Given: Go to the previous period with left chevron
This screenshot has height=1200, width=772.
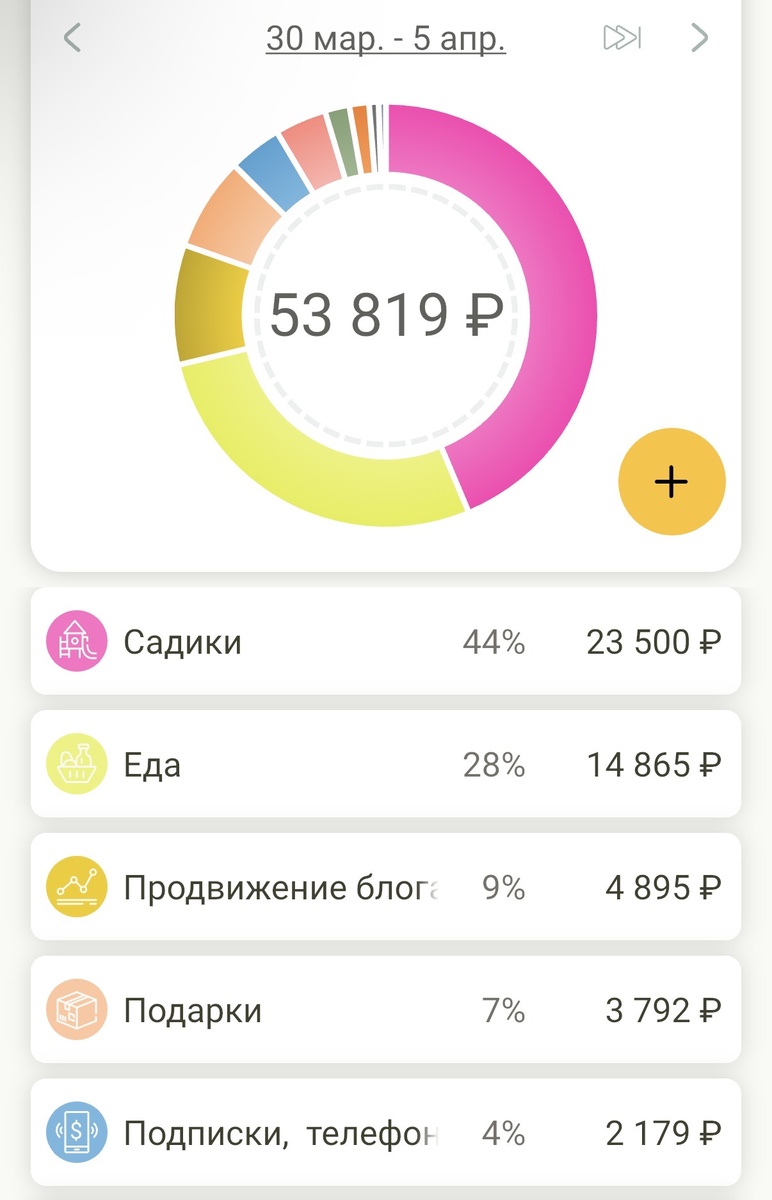Looking at the screenshot, I should pyautogui.click(x=72, y=38).
